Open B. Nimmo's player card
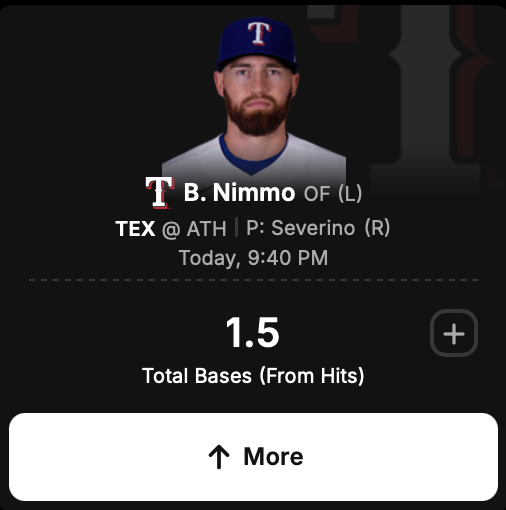This screenshot has width=506, height=510. [239, 193]
